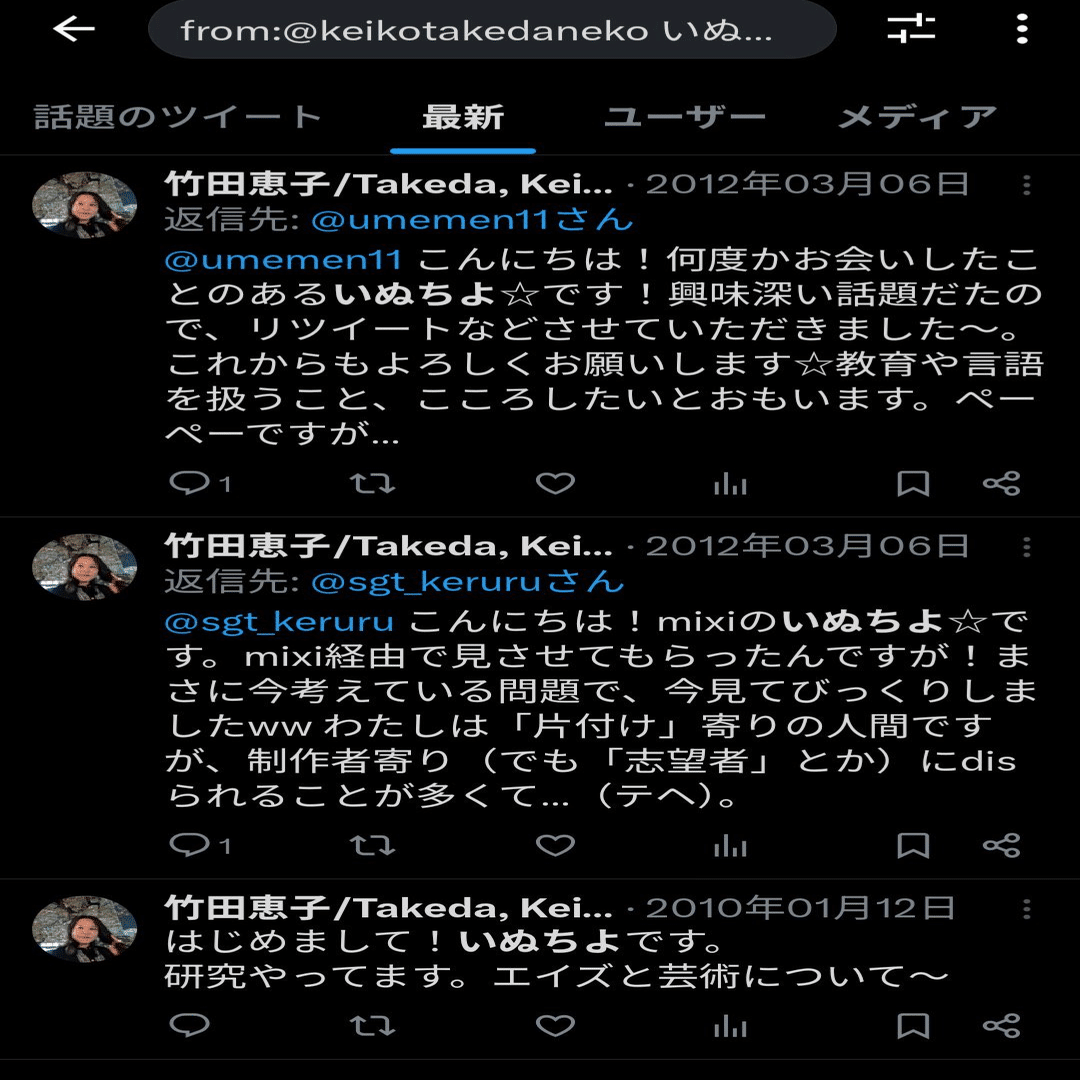The width and height of the screenshot is (1080, 1080).
Task: Share the tweet about mixi経由
Action: tap(1001, 847)
